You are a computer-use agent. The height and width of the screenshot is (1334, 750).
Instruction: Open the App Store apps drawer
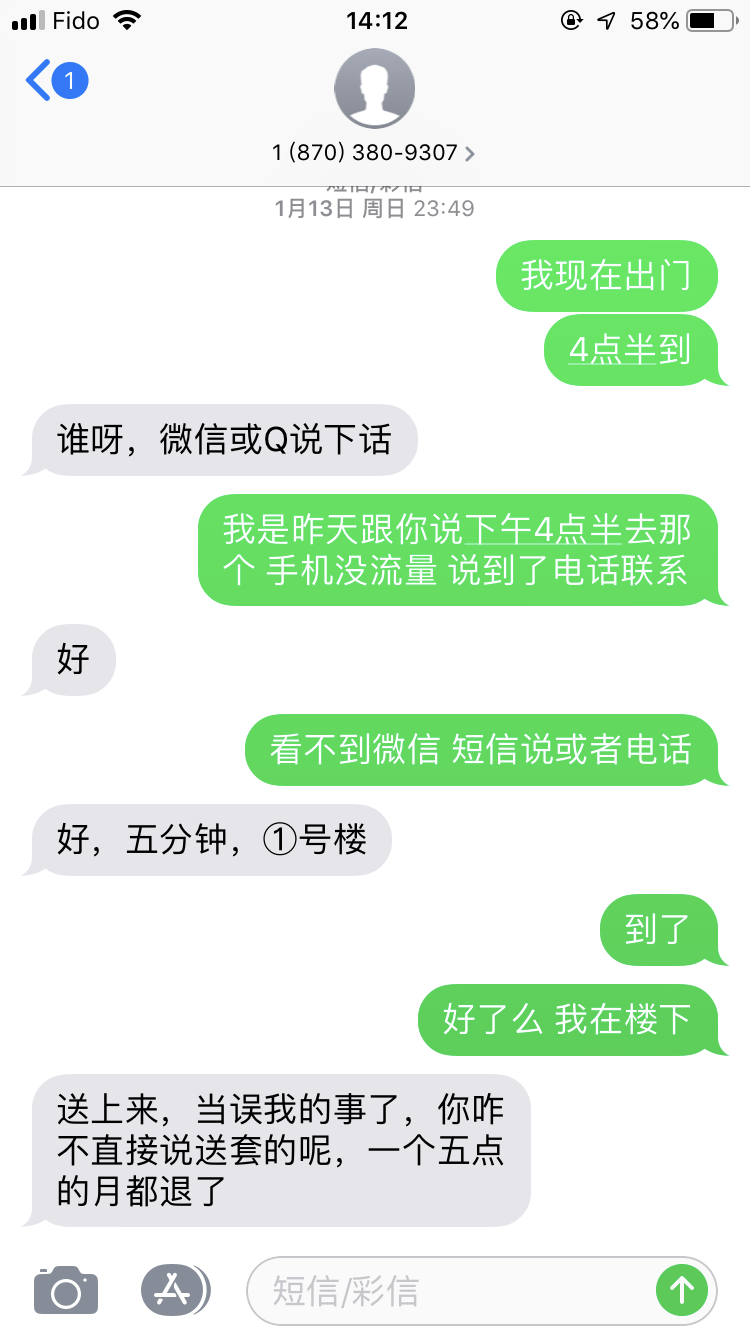[x=174, y=1289]
